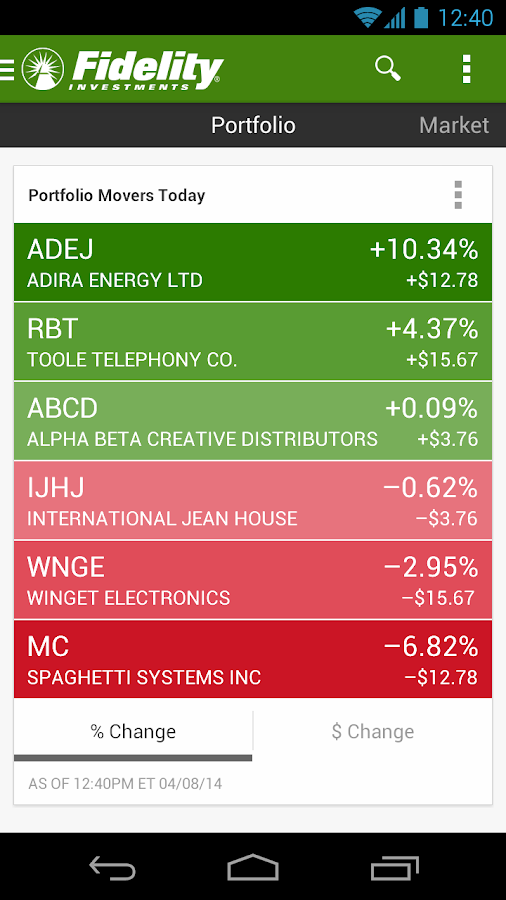Open ADEJ Adira Energy Ltd details

point(253,262)
